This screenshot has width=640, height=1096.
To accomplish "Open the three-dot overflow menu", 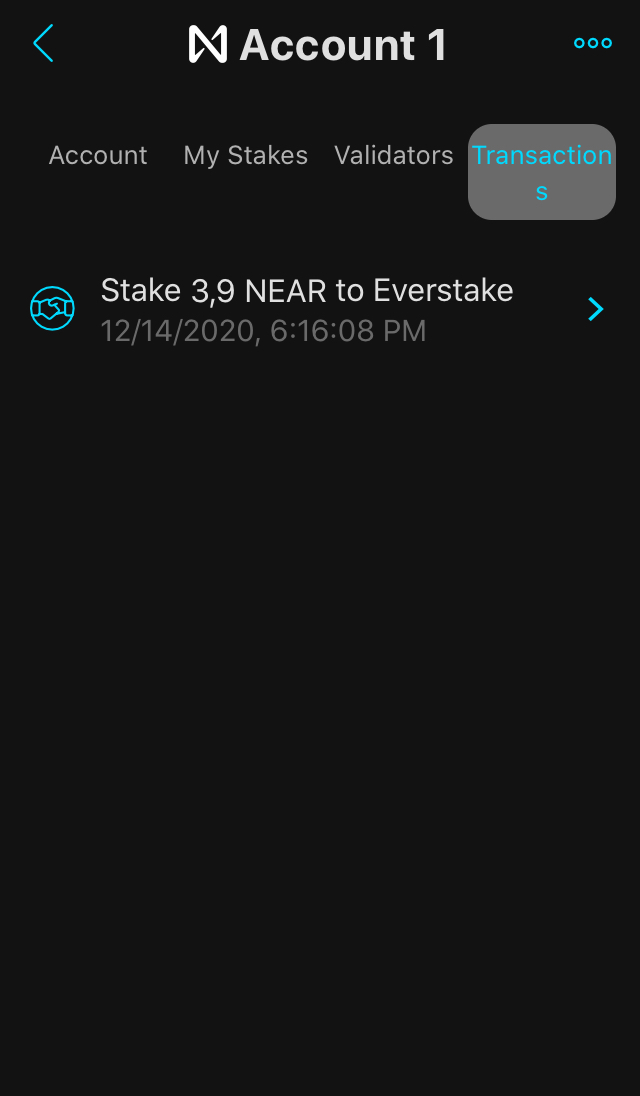I will (592, 43).
